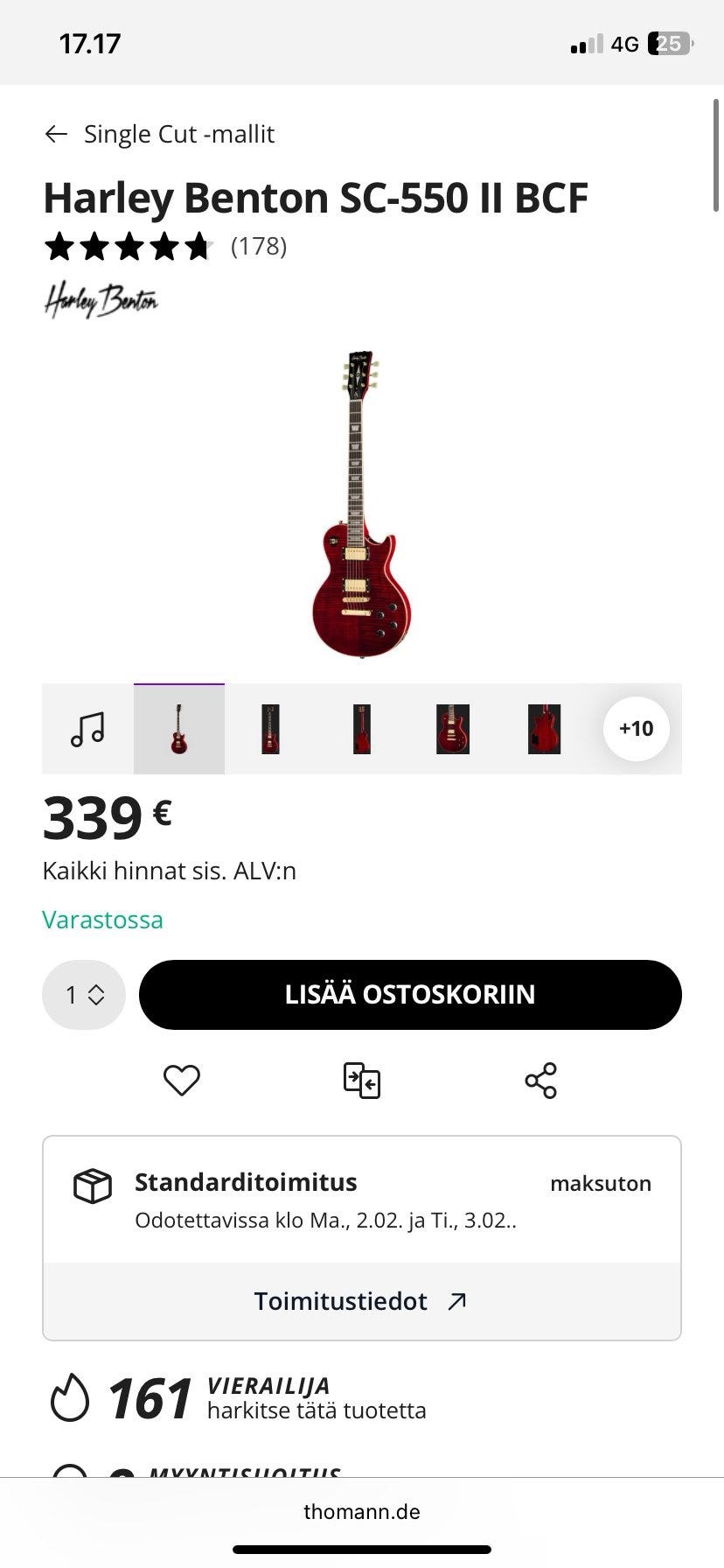Go to thomann.de via bottom address bar

pyautogui.click(x=361, y=1511)
